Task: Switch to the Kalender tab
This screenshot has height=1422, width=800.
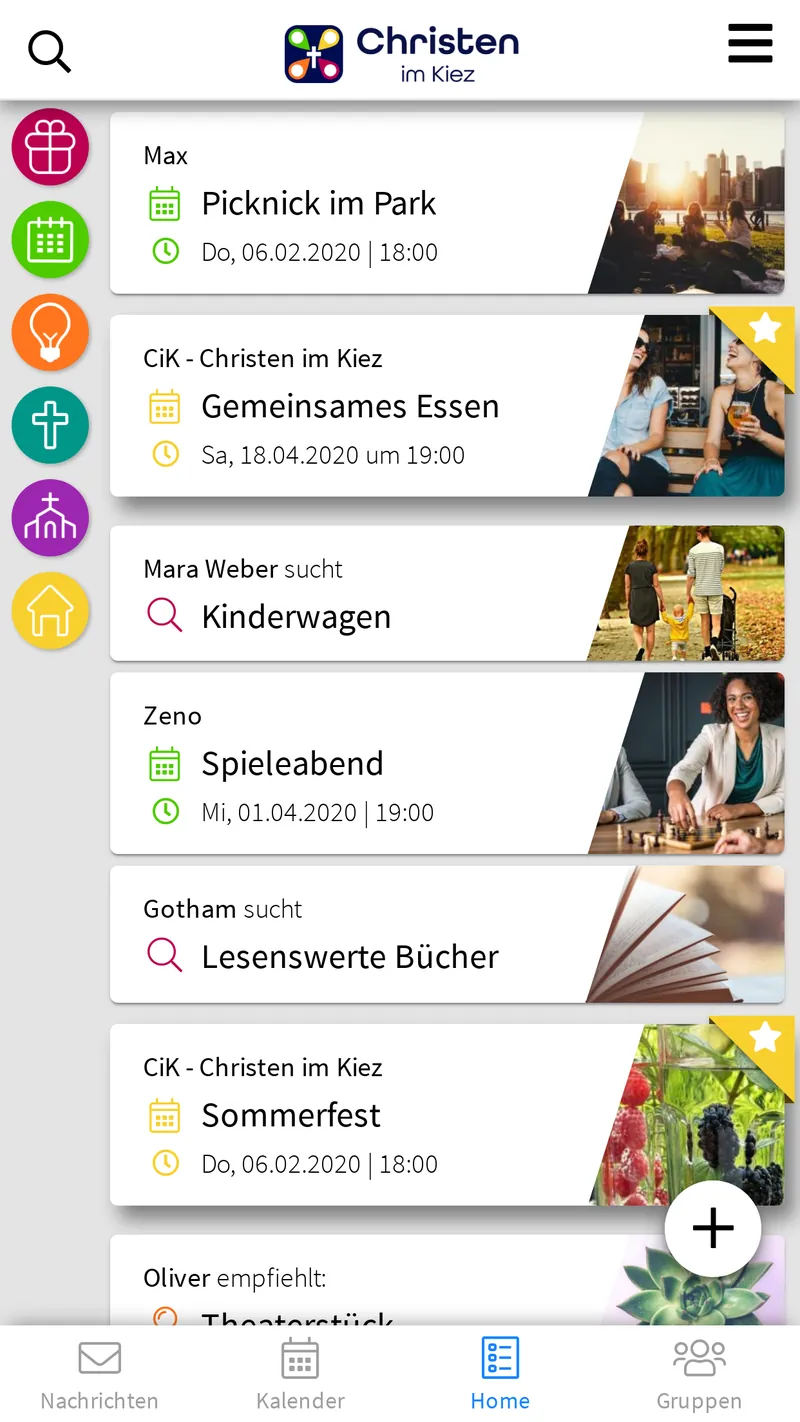Action: [x=299, y=1370]
